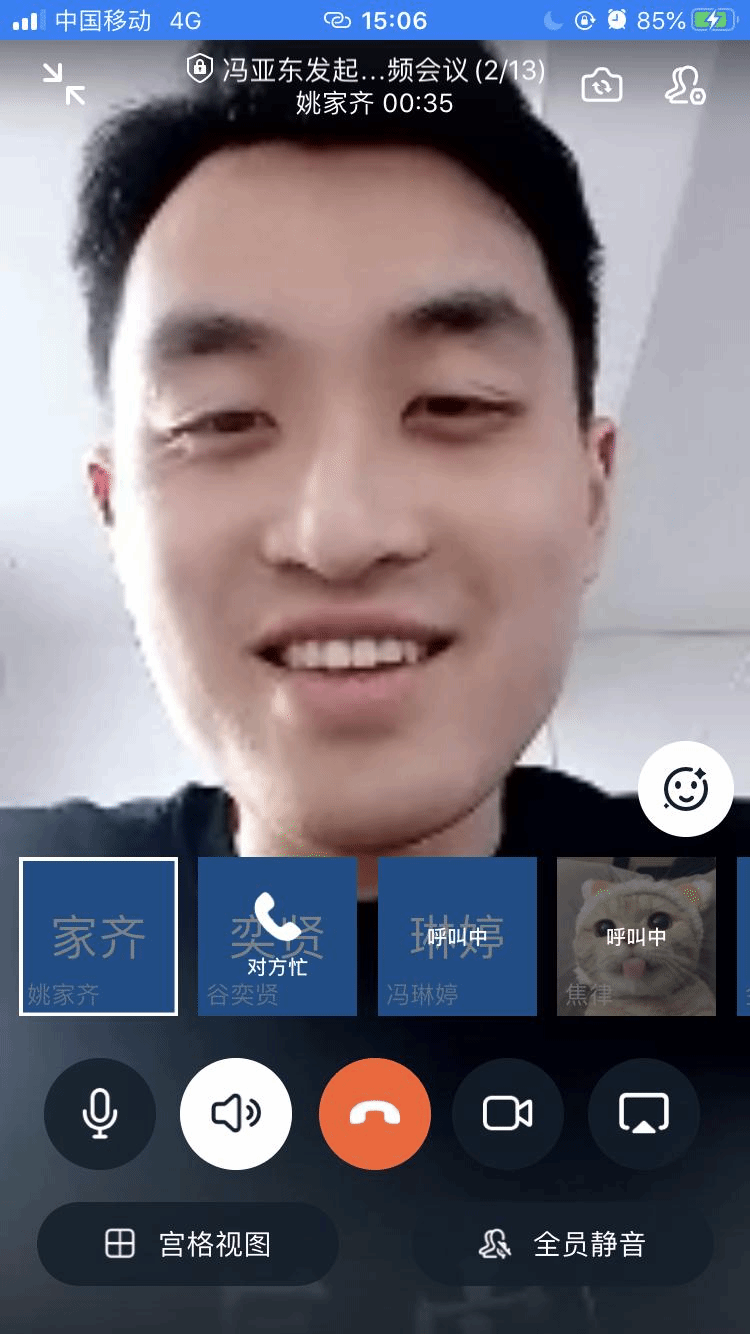
Task: Select 焦律 participant tile with cat avatar
Action: point(636,936)
